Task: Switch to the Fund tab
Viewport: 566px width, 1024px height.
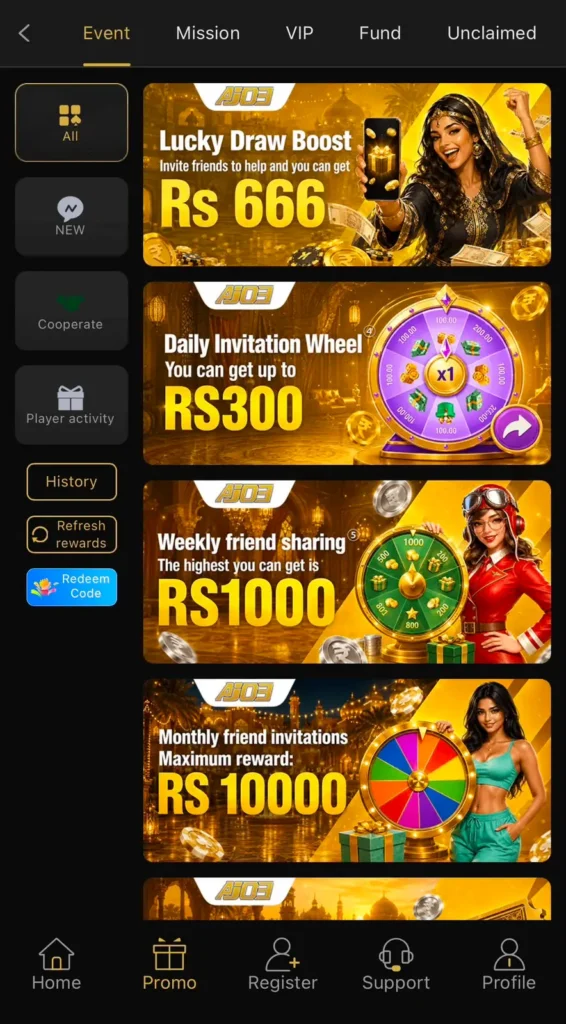Action: [x=380, y=33]
